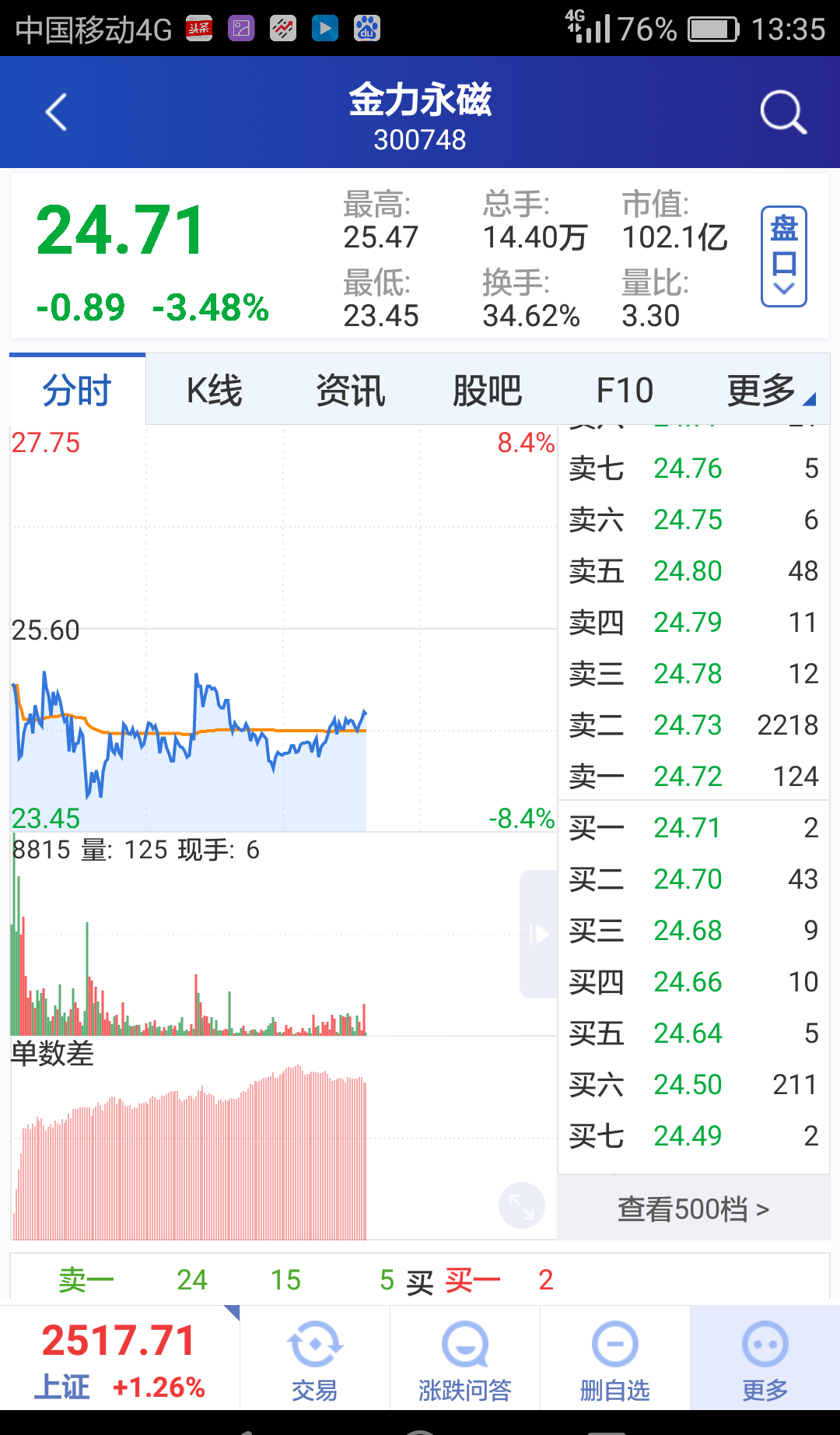
Task: Expand the 盘口 details panel
Action: click(x=783, y=256)
